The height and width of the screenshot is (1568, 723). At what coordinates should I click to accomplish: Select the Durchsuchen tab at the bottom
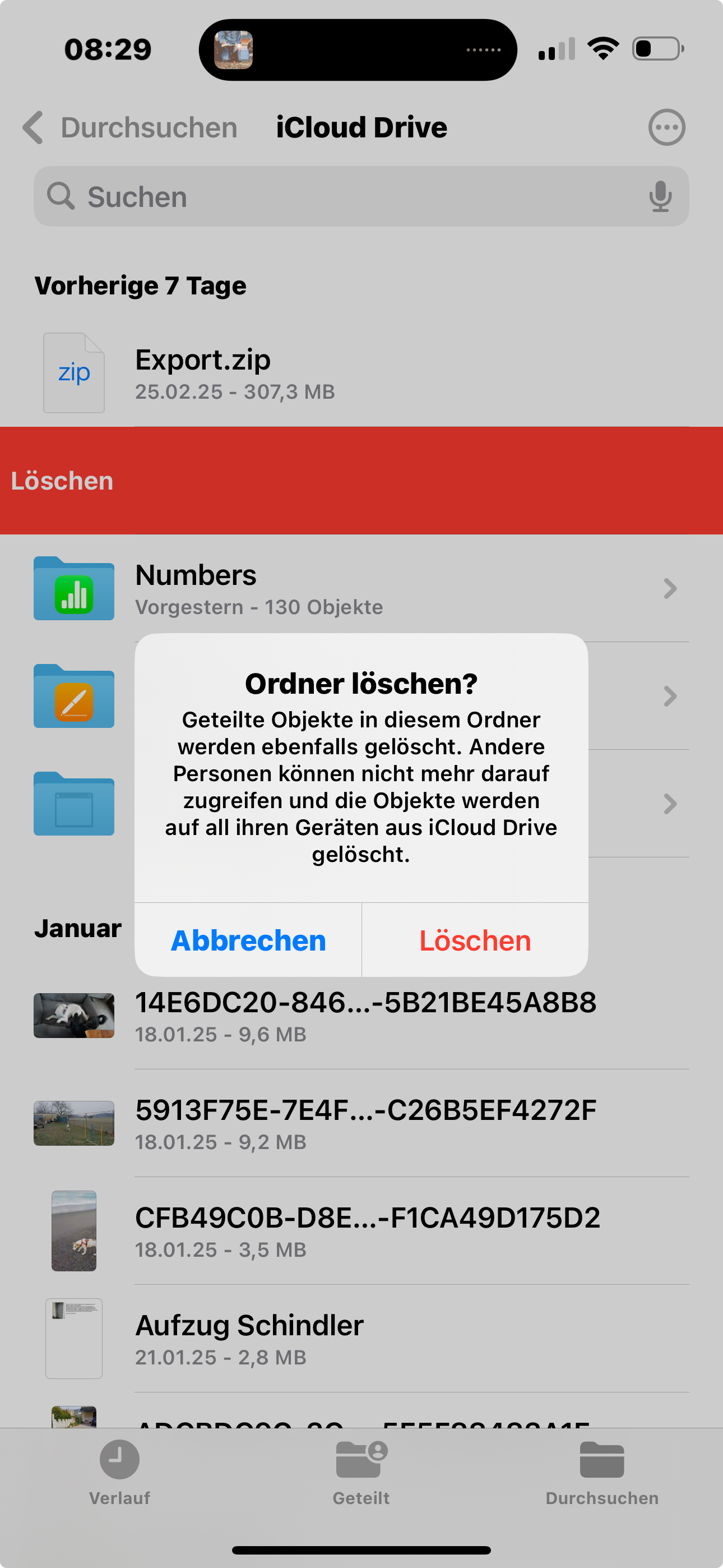[x=602, y=1473]
